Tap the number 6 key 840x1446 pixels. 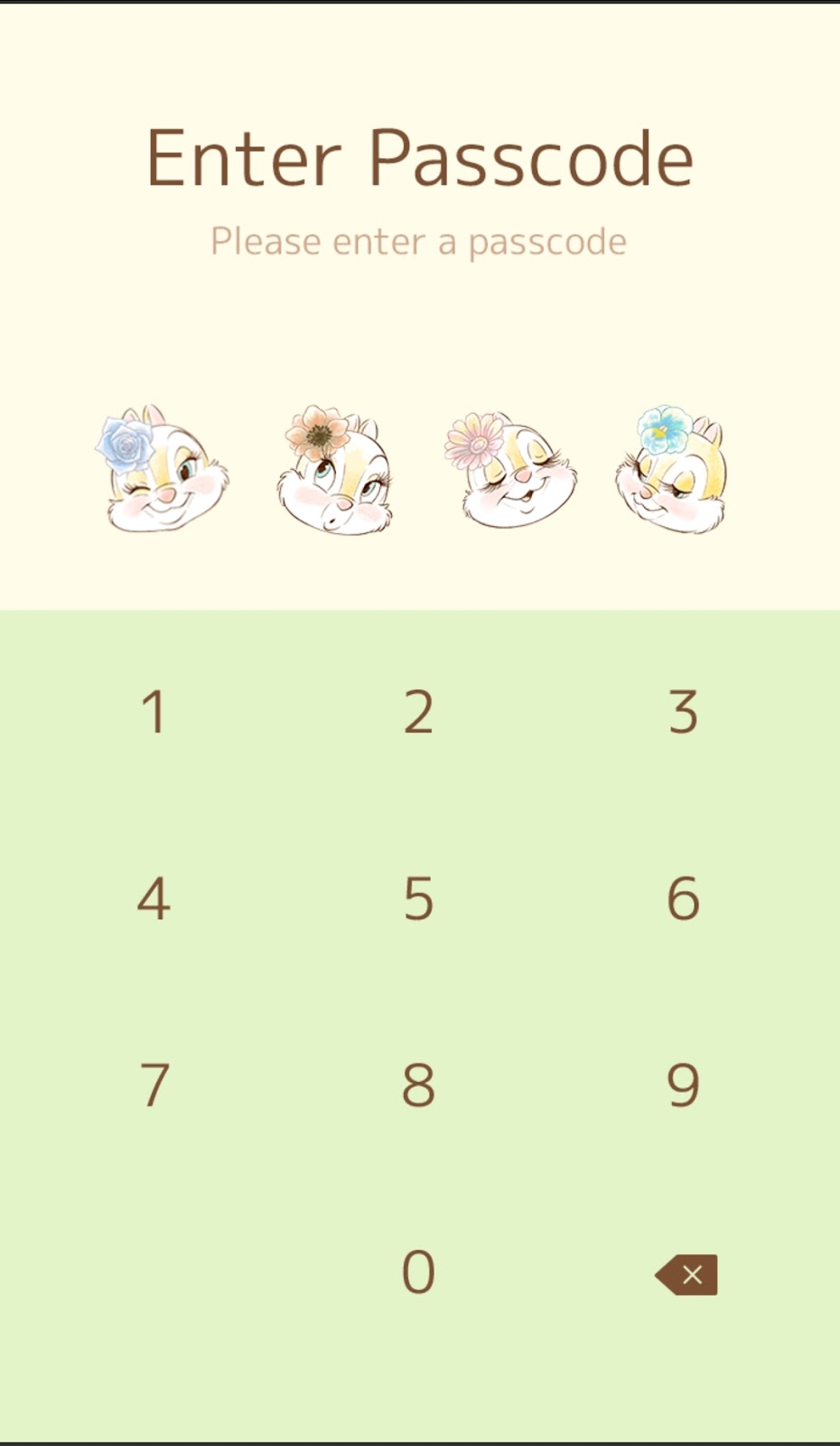tap(684, 899)
